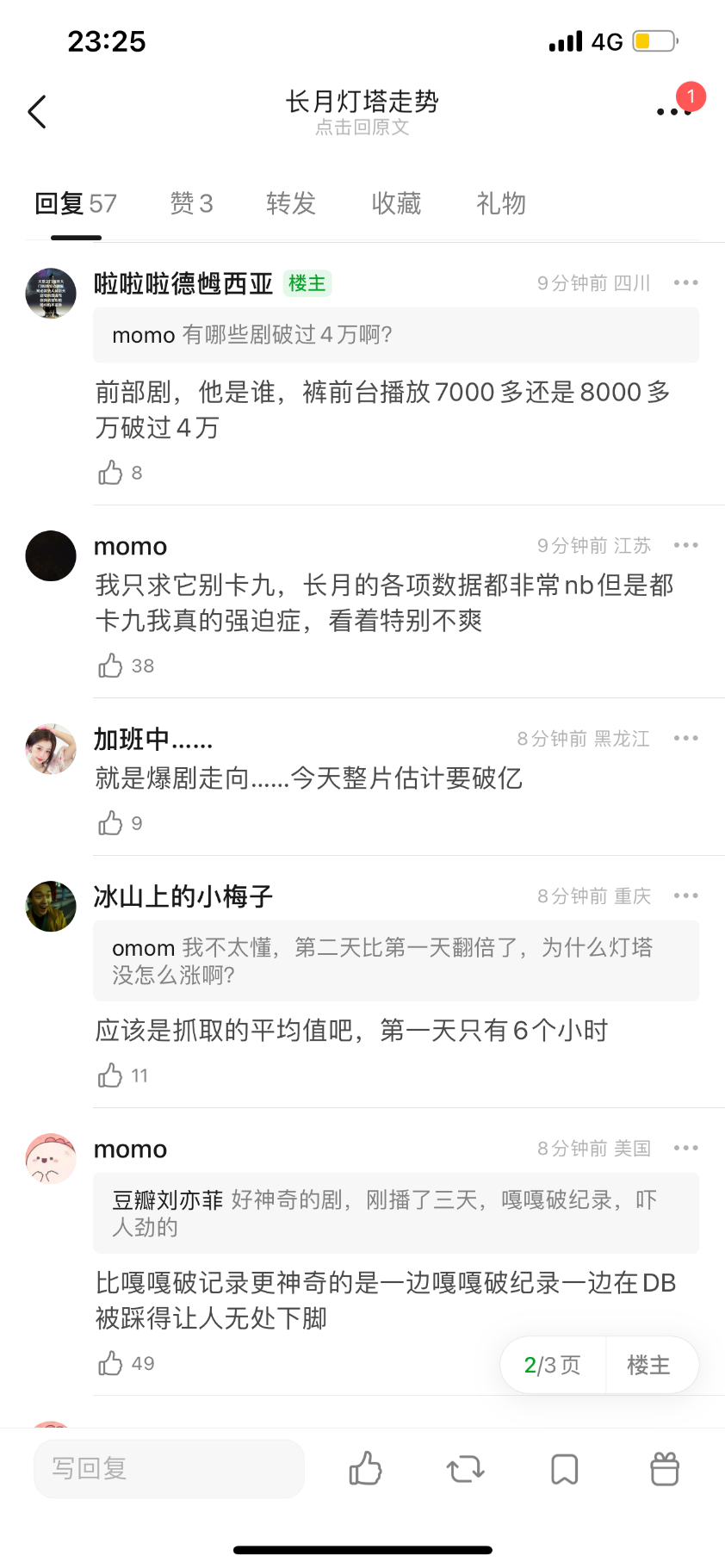This screenshot has height=1568, width=725.
Task: Tap the like thumbs-up icon in bottom toolbar
Action: point(365,1469)
